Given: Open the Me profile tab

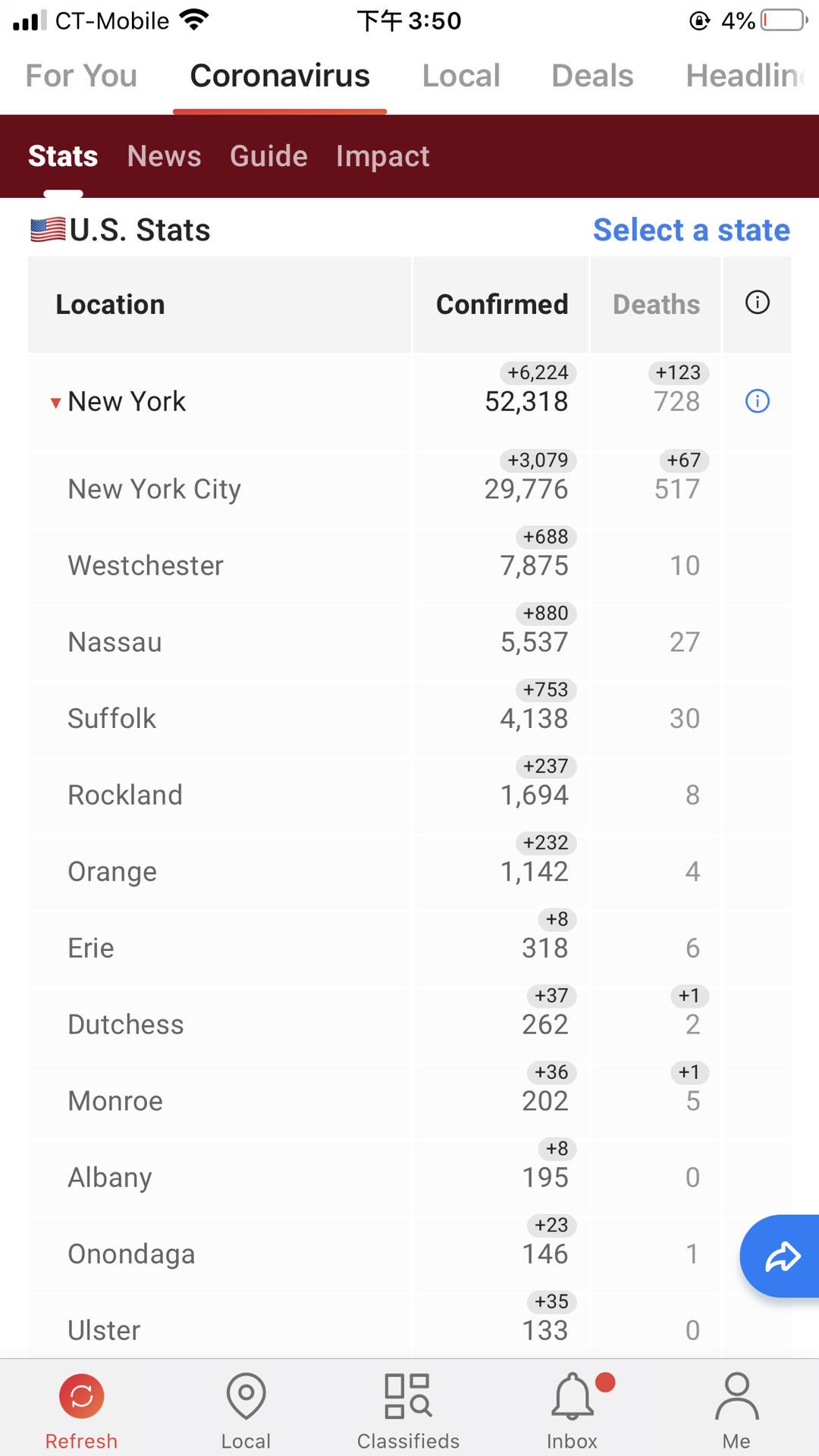Looking at the screenshot, I should [736, 1411].
